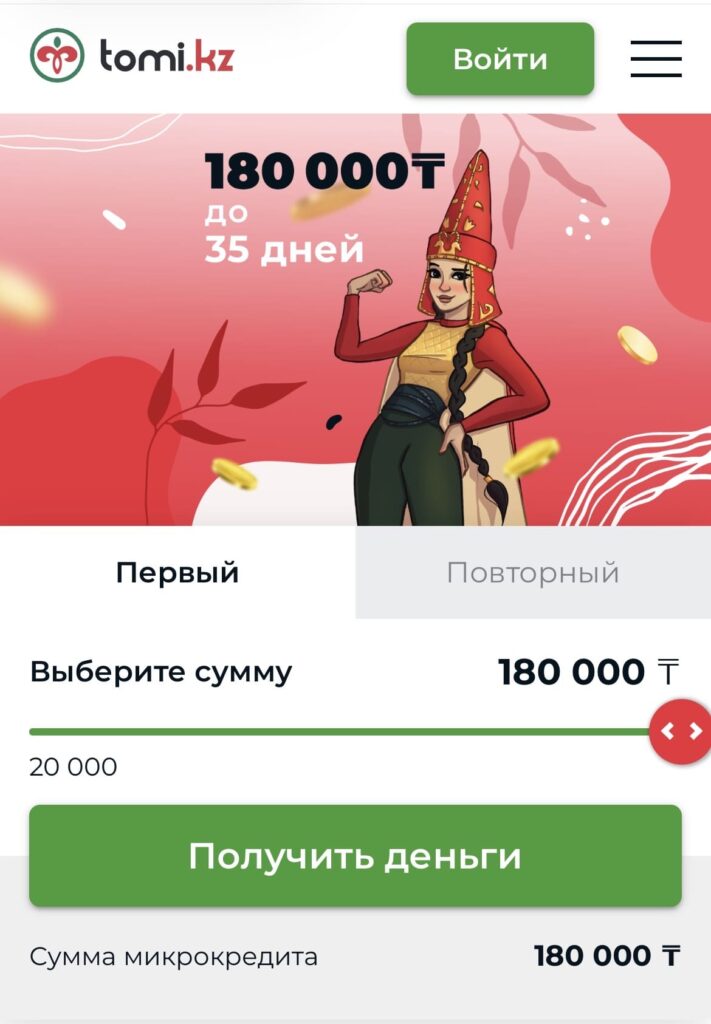Tap Получить деньги to get money
The height and width of the screenshot is (1024, 711).
355,856
